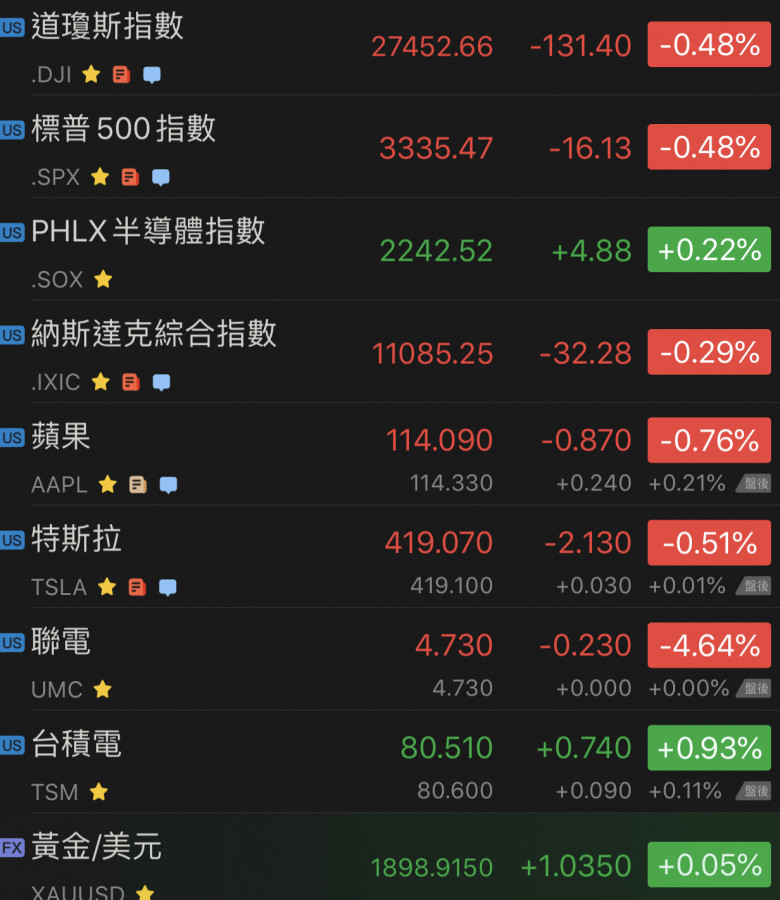This screenshot has width=780, height=900.
Task: Tap the +0.22% badge for PHLX 半導體指數
Action: (709, 250)
